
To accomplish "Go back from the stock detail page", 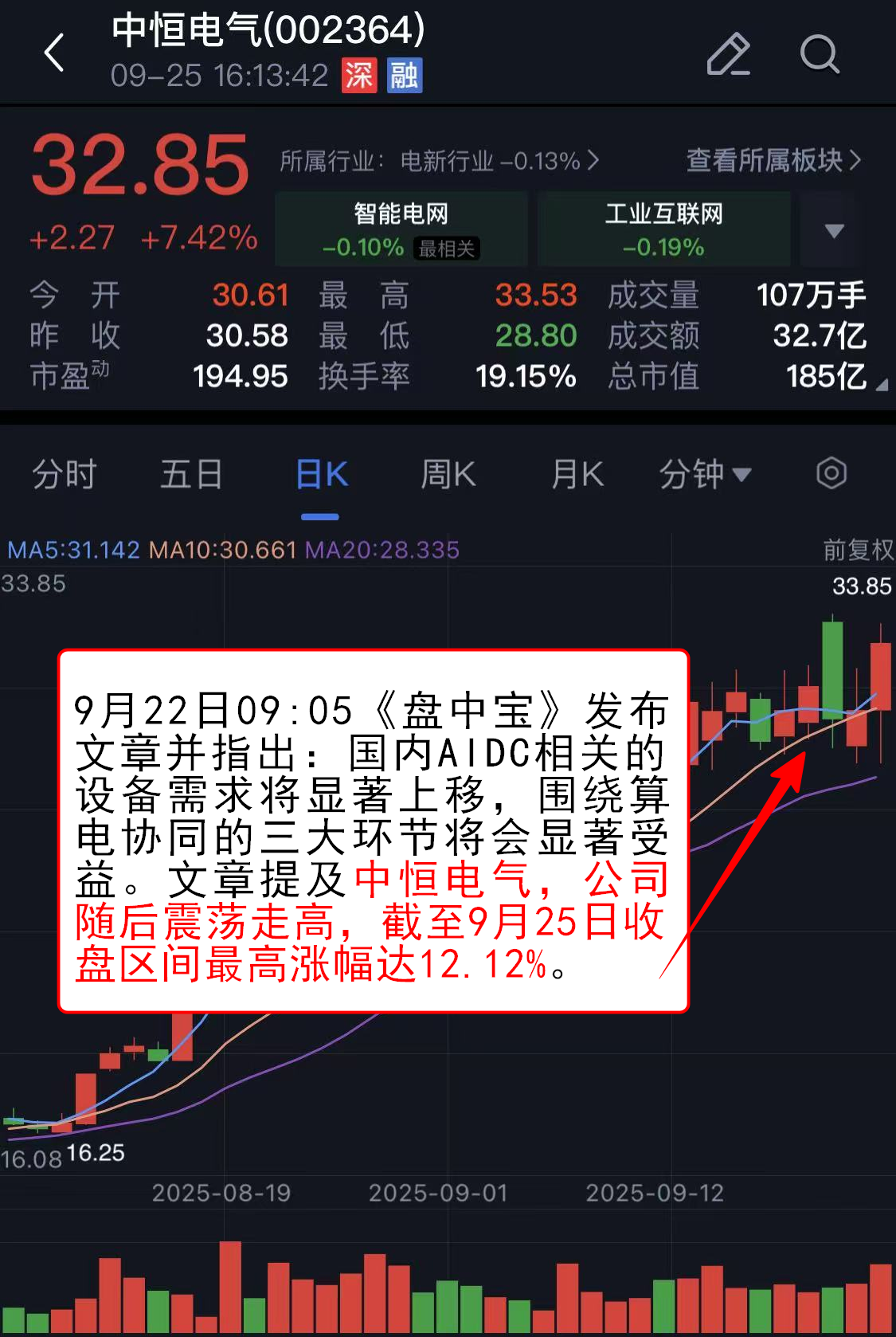I will [54, 53].
